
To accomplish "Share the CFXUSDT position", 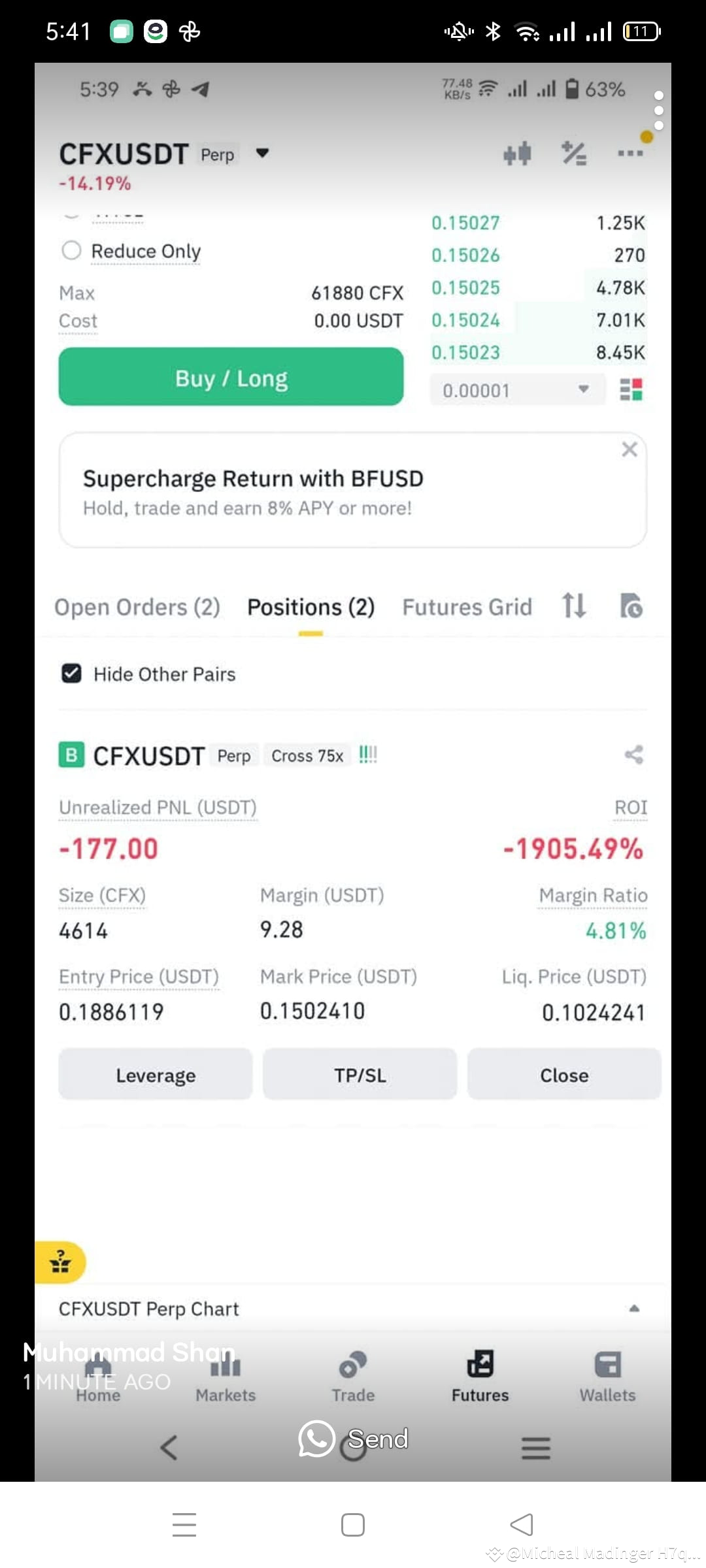I will click(633, 755).
